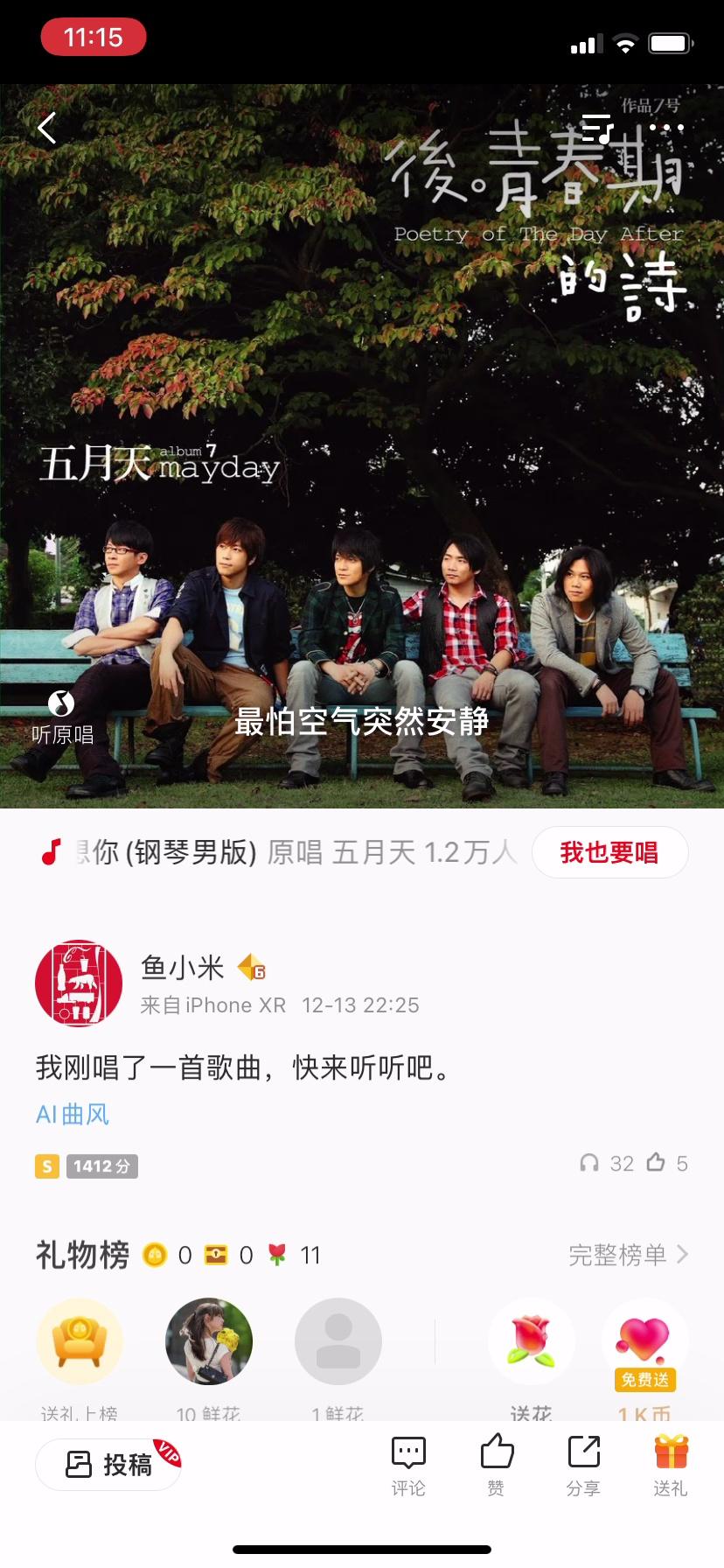This screenshot has width=724, height=1568.
Task: Send a flower with 送花
Action: (x=531, y=1341)
